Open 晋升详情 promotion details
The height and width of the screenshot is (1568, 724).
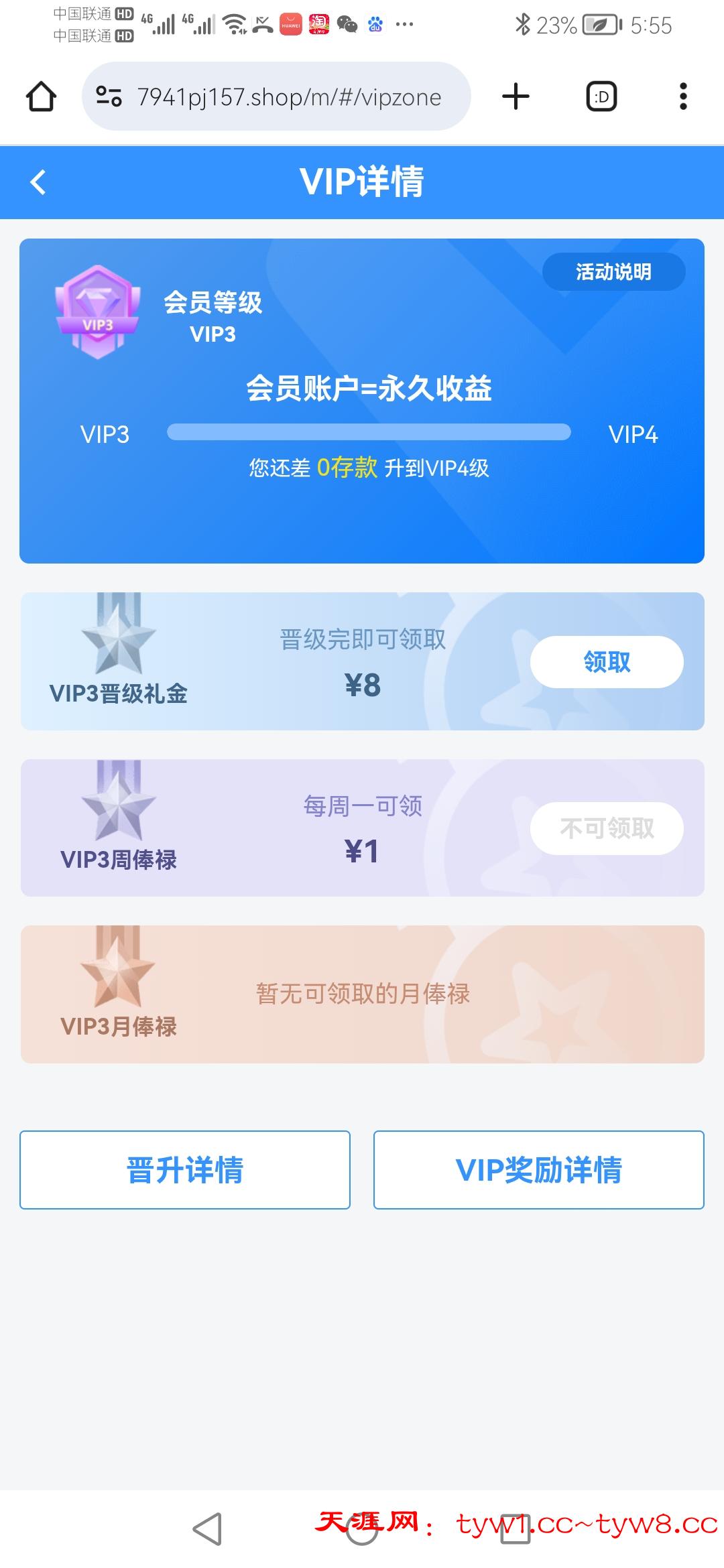(185, 1170)
